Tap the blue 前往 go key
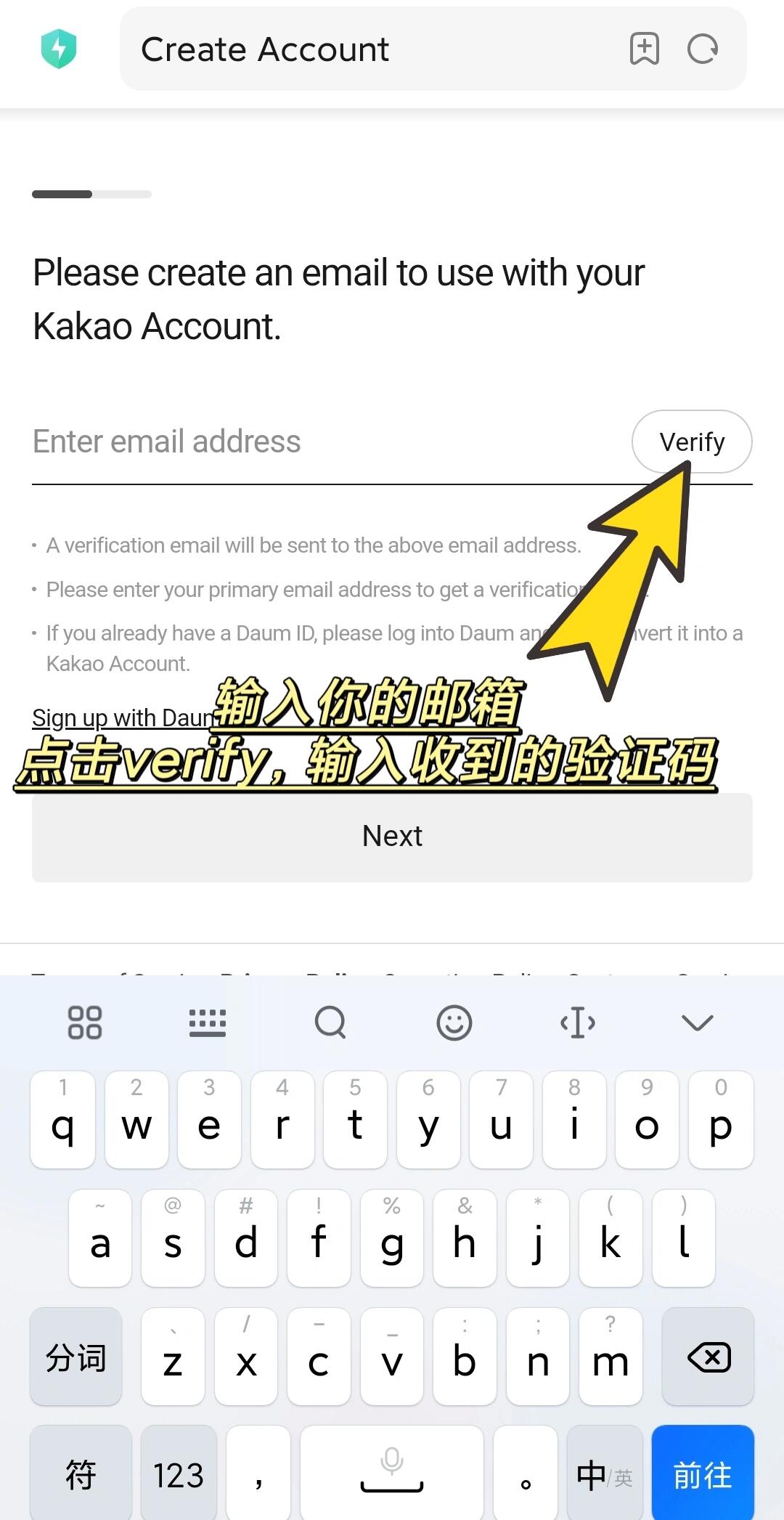This screenshot has width=784, height=1520. 702,1474
